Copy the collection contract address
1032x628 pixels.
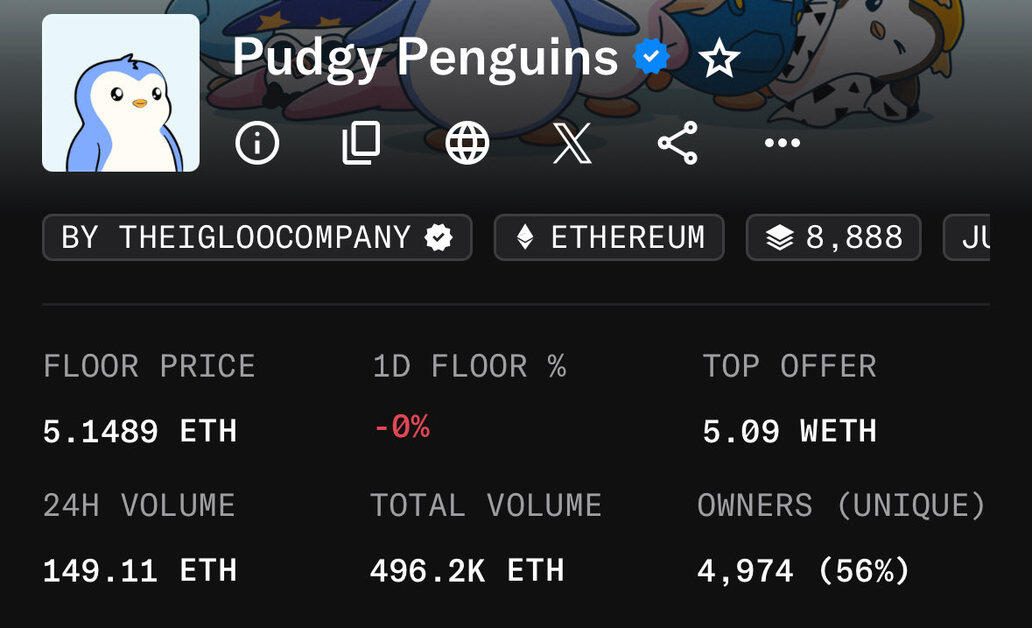pyautogui.click(x=361, y=143)
